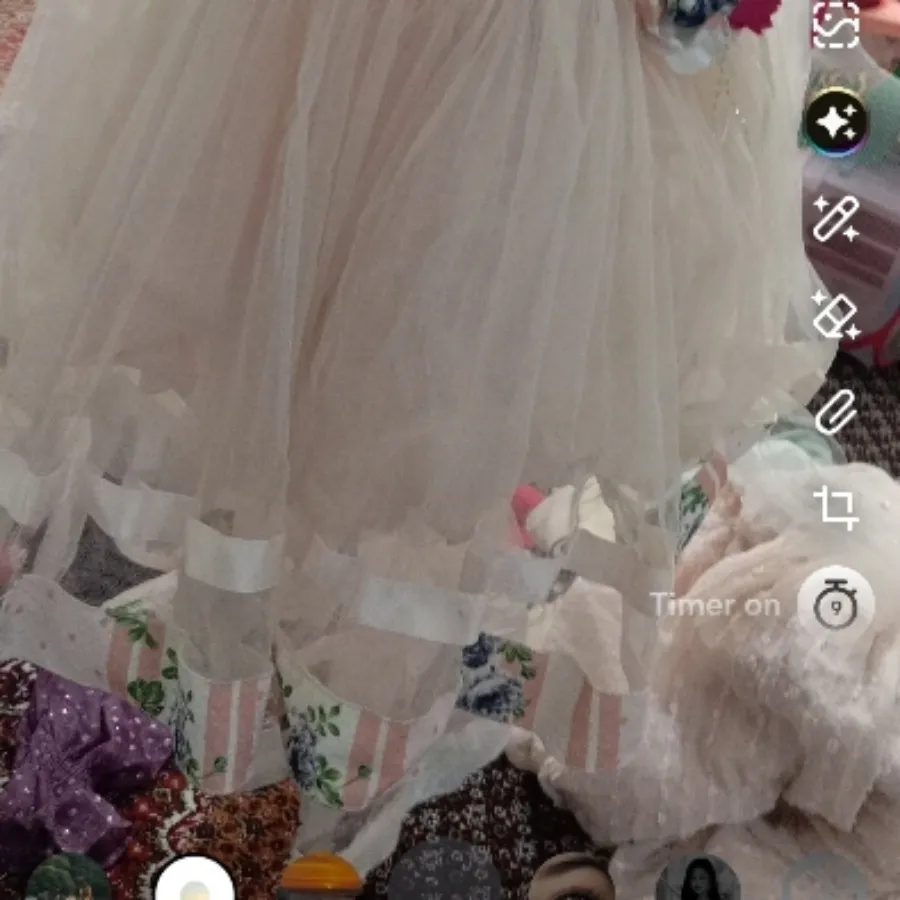Open the AI sparkle effects tool
This screenshot has height=900, width=900.
(836, 123)
